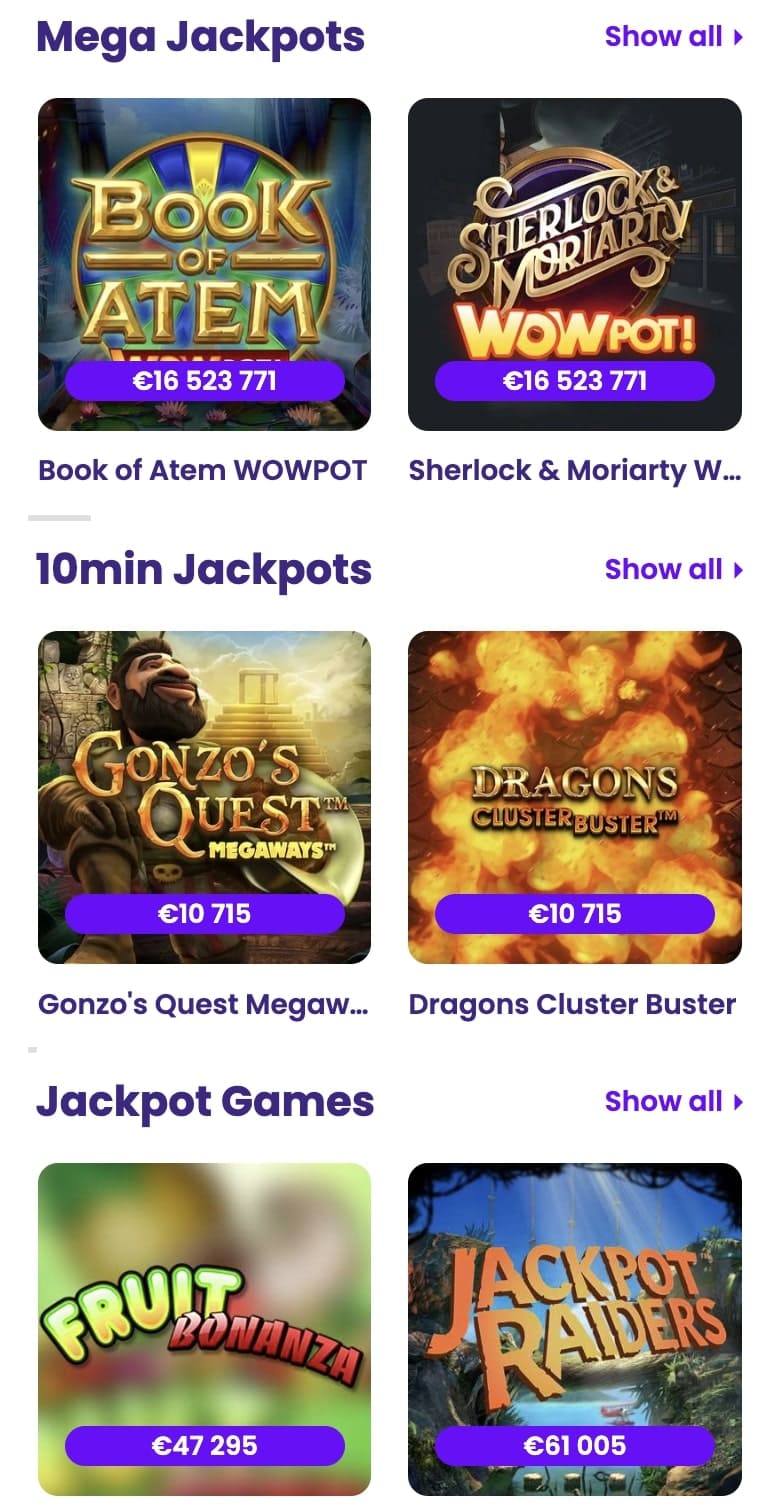Launch Gonzo's Quest Megaways
Screen dimensions: 780x1506
pos(204,796)
